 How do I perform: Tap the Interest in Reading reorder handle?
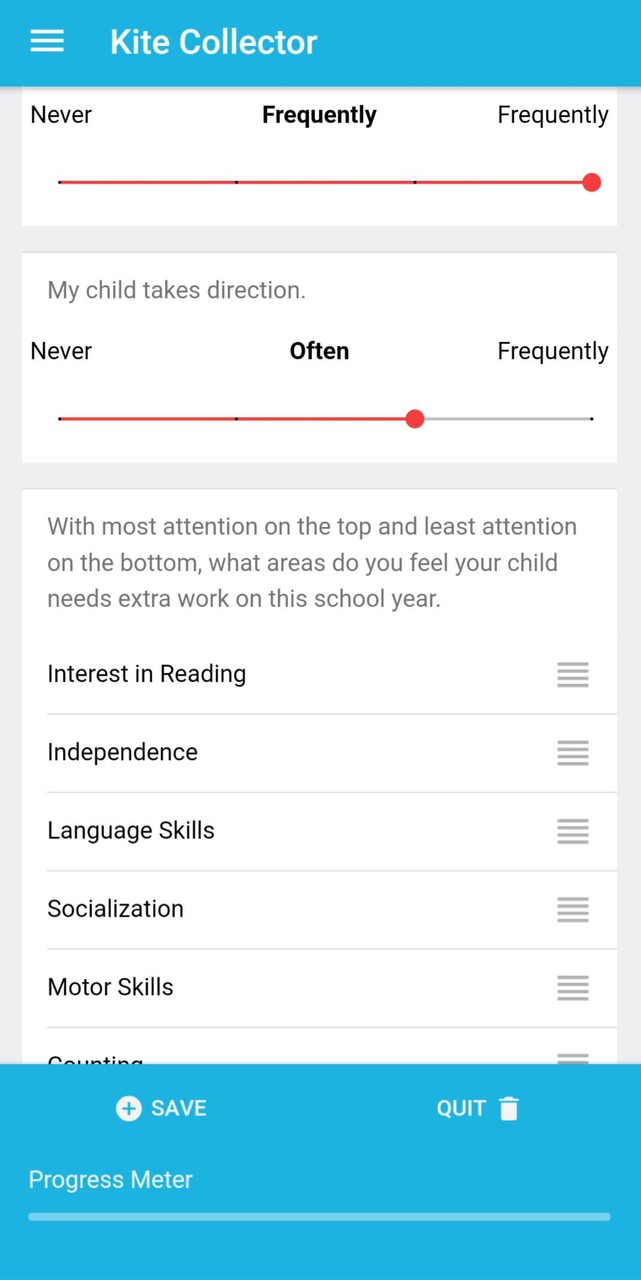(573, 675)
